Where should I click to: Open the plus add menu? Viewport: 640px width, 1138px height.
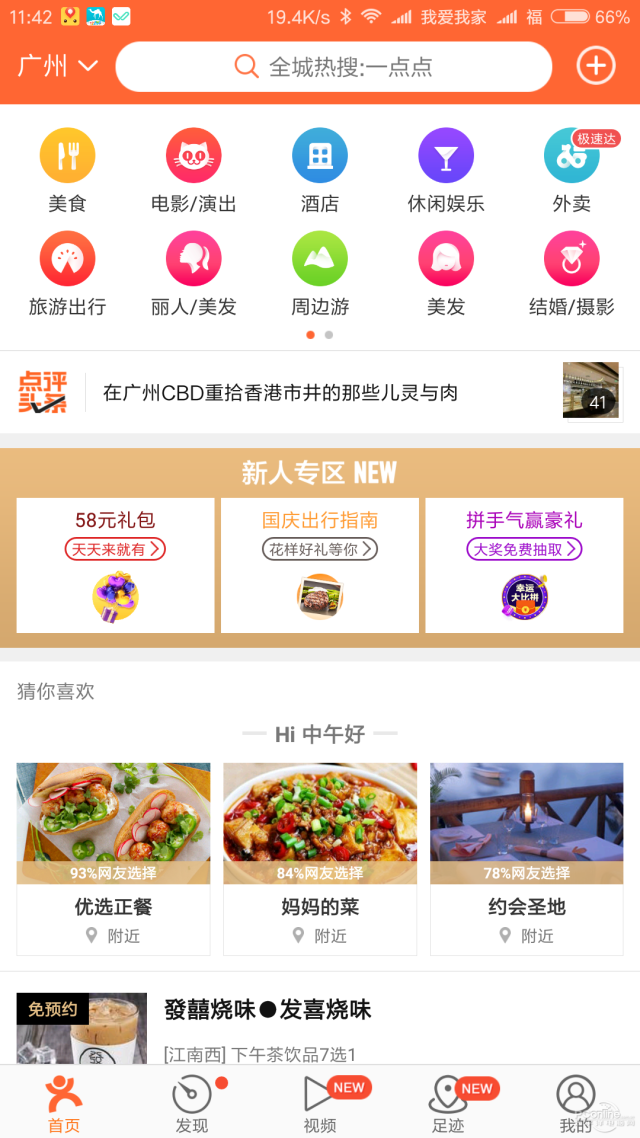595,66
